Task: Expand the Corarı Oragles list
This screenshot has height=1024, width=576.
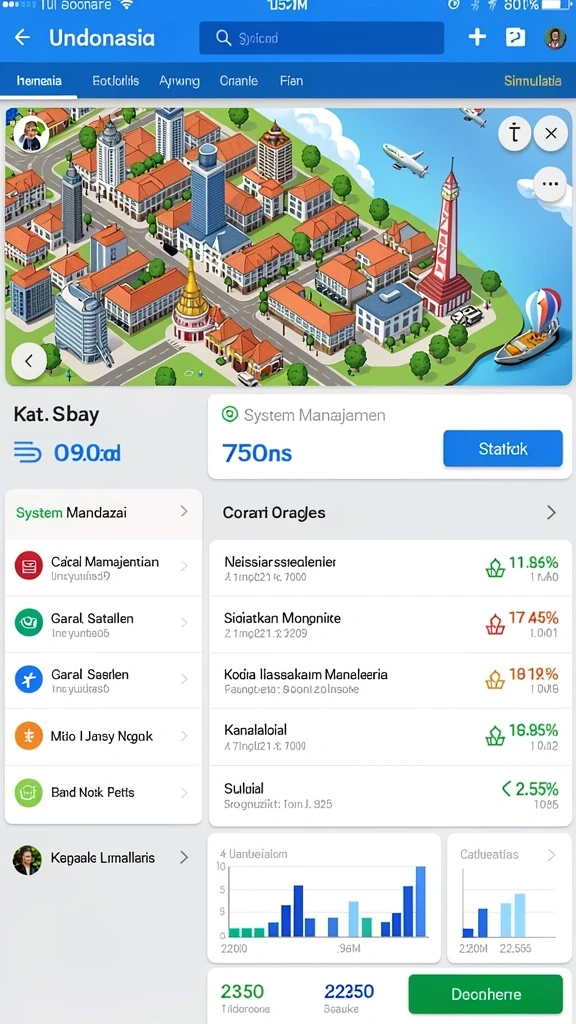Action: click(x=390, y=513)
